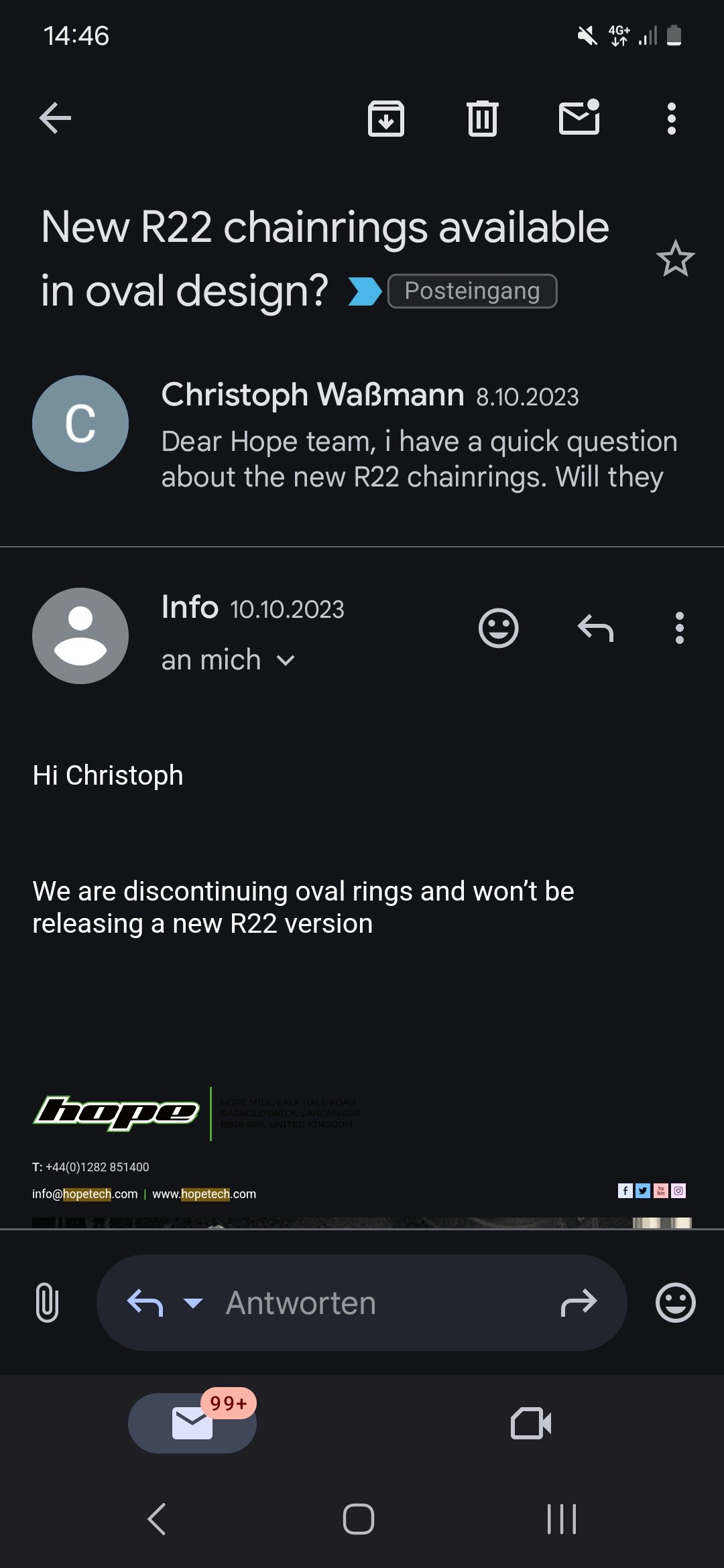This screenshot has height=1568, width=724.
Task: Open the info@hopetech.com email link
Action: click(84, 1194)
